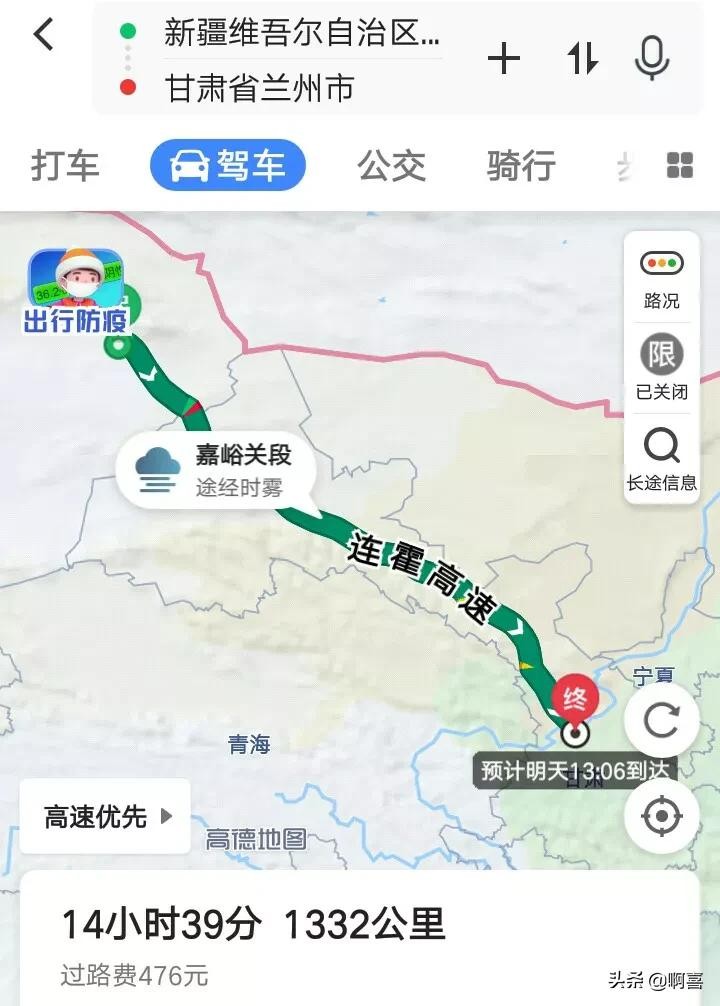This screenshot has width=720, height=1006.
Task: Refresh the route
Action: [661, 720]
